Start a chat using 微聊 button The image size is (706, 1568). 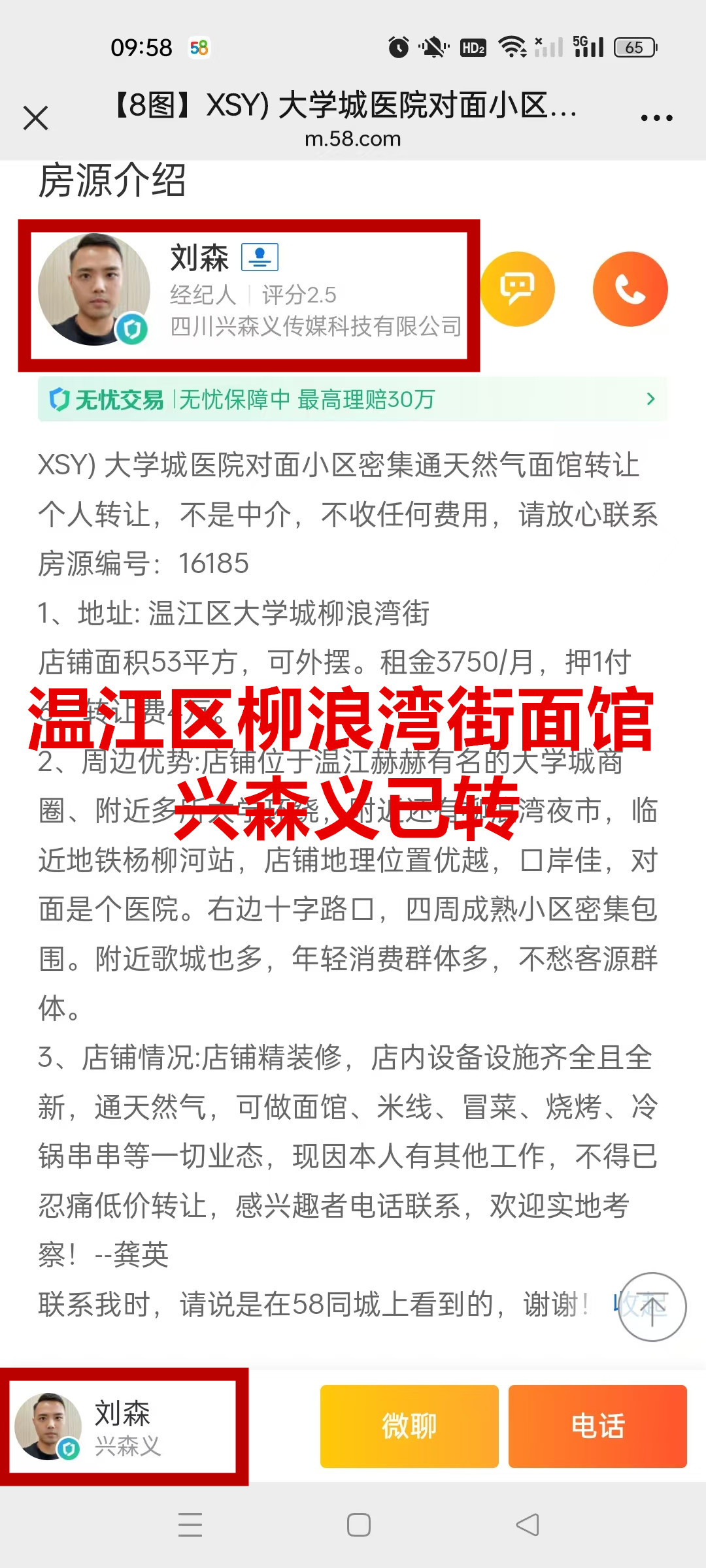tap(409, 1426)
